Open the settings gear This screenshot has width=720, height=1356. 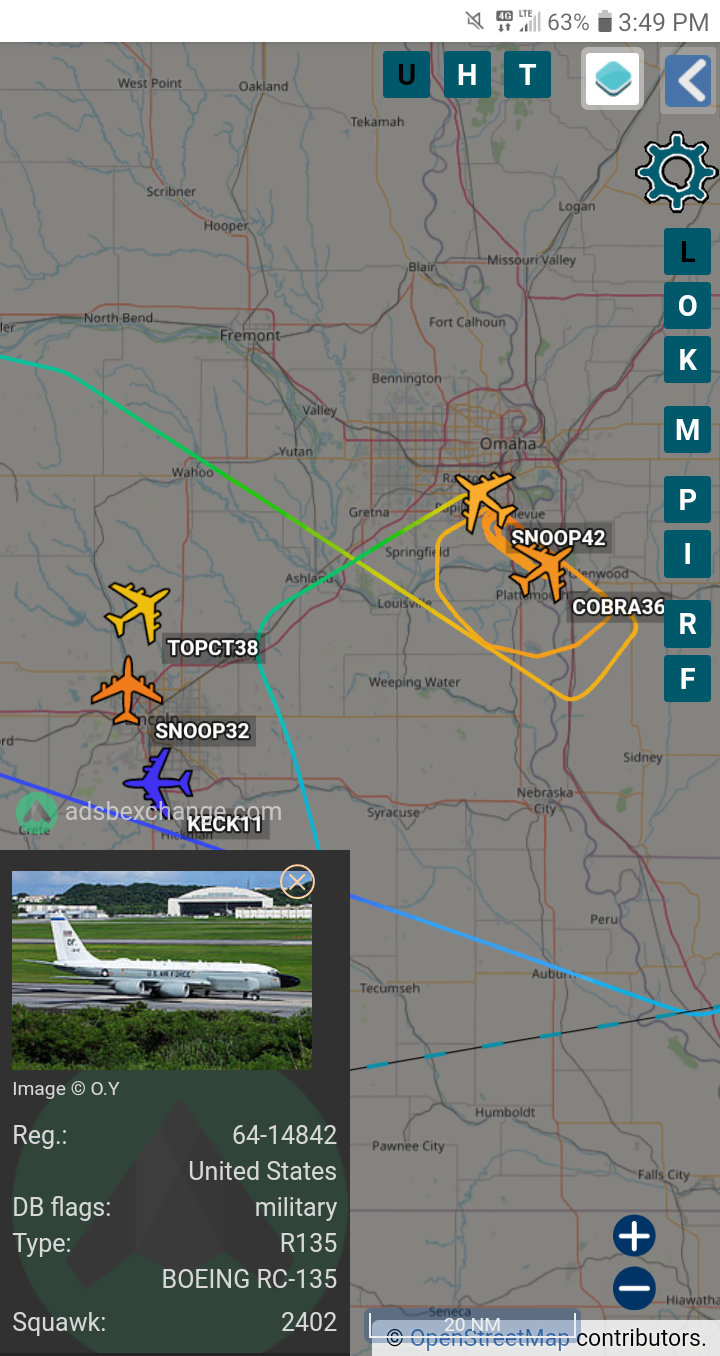click(x=677, y=171)
